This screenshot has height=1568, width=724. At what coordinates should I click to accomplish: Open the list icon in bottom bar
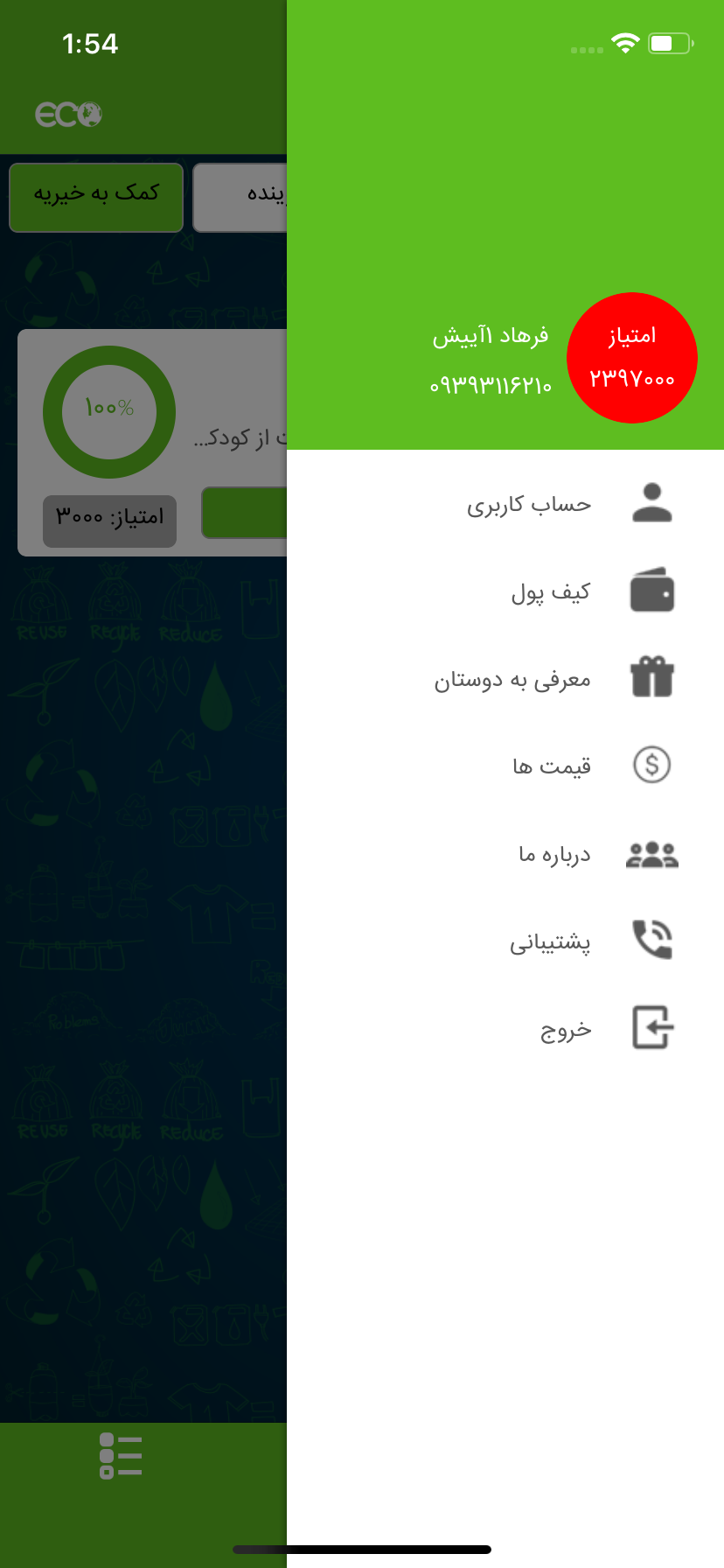pos(121,1456)
